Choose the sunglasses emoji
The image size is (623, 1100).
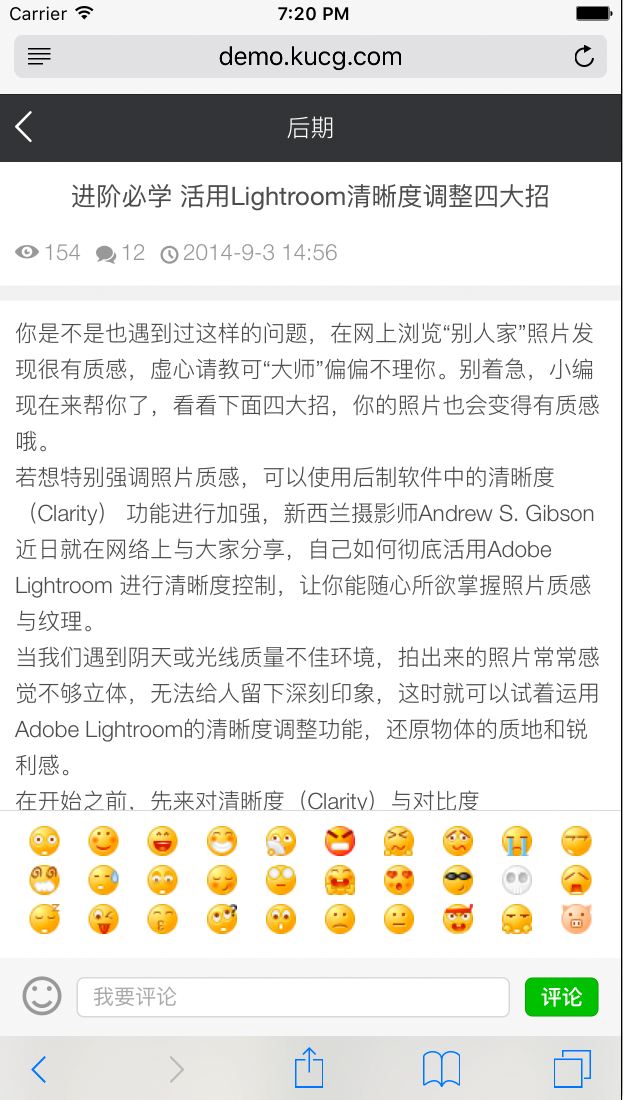pos(458,880)
